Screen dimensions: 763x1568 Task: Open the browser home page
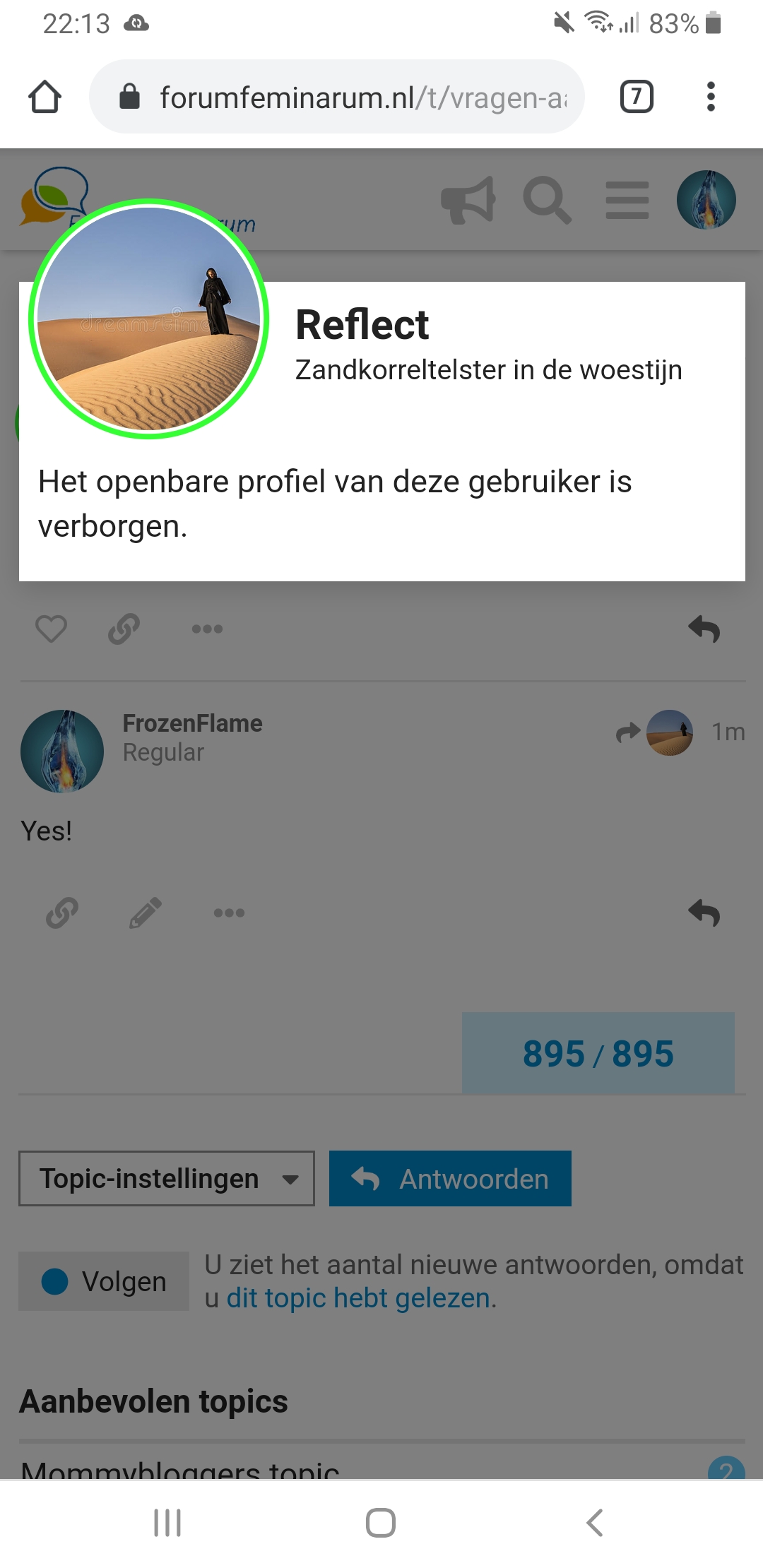click(45, 97)
